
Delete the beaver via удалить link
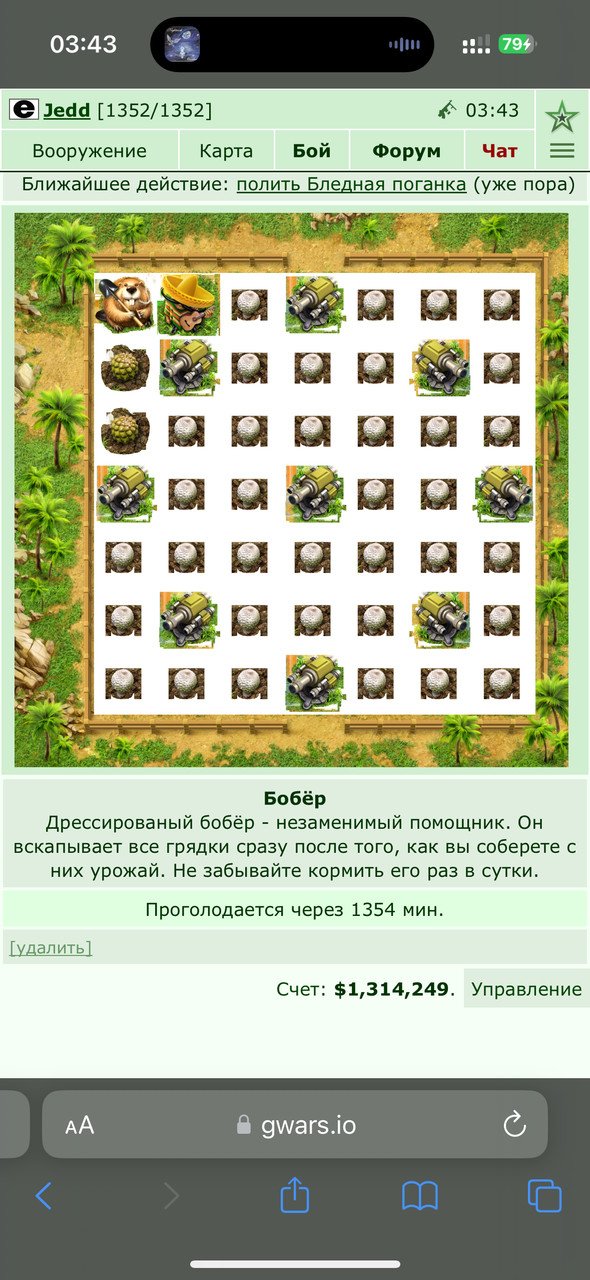tap(51, 947)
